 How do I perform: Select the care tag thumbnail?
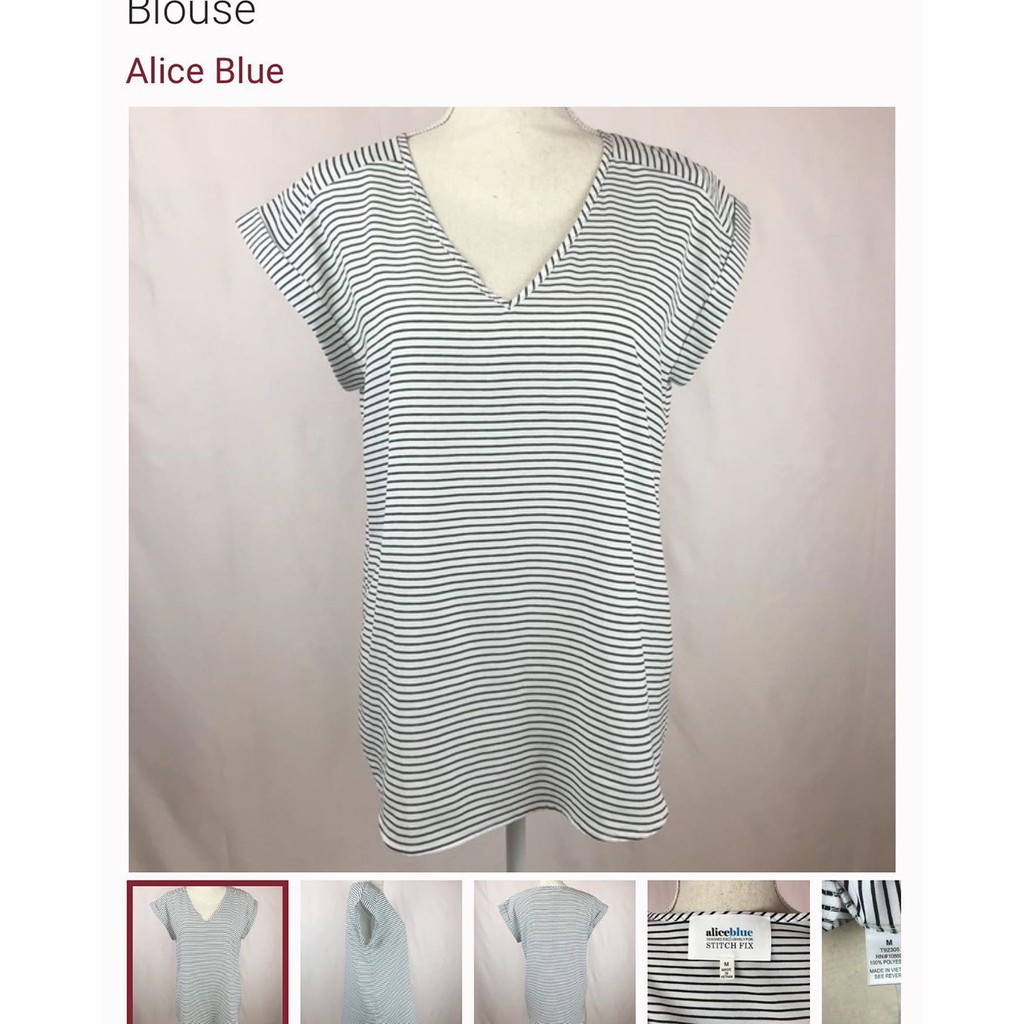point(862,951)
